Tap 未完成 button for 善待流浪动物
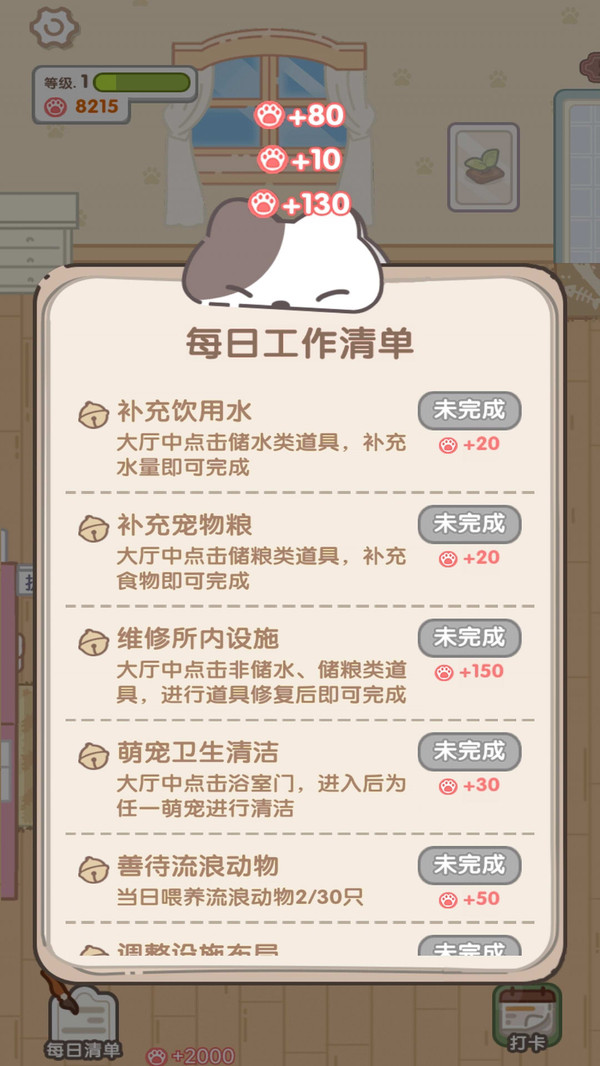The width and height of the screenshot is (600, 1066). pyautogui.click(x=469, y=865)
